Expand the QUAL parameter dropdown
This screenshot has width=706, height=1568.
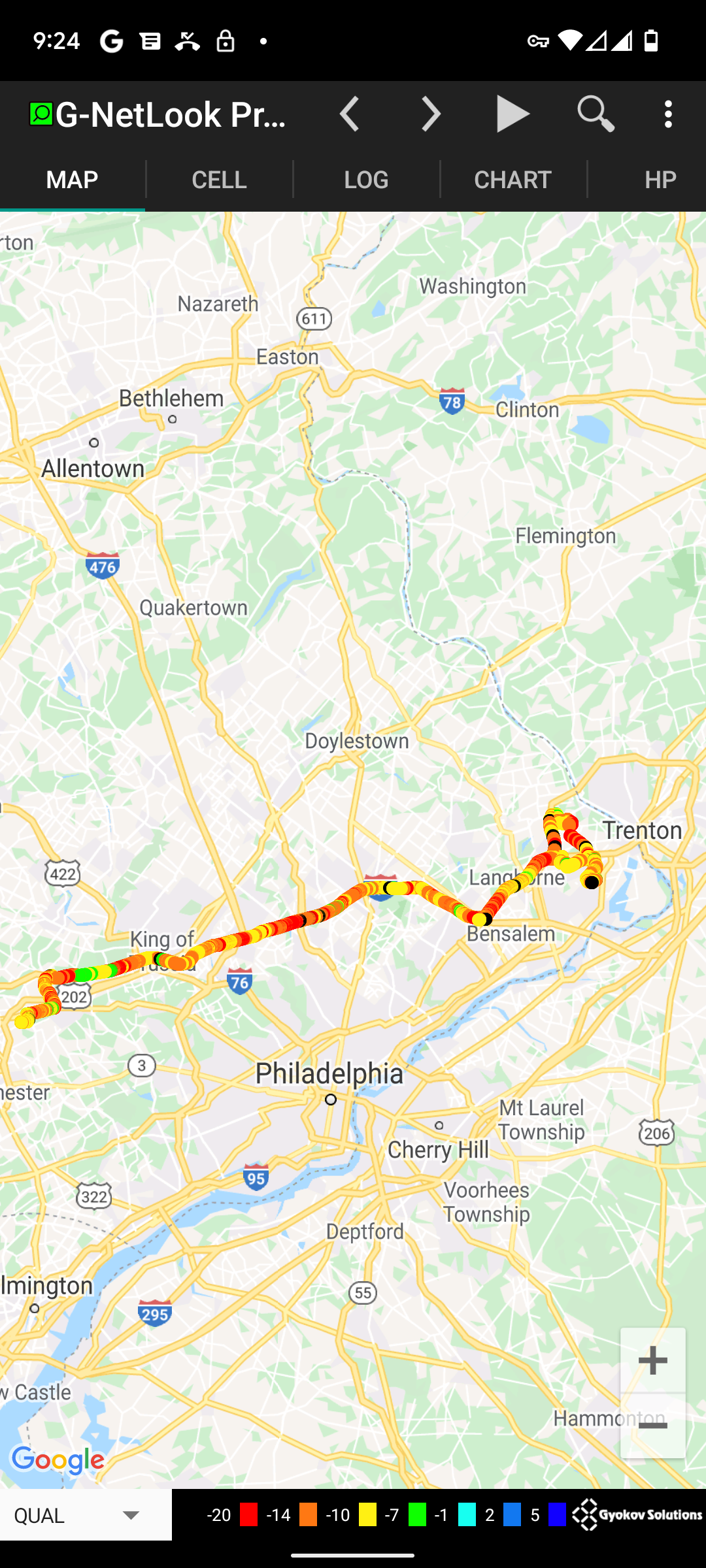(x=85, y=1515)
